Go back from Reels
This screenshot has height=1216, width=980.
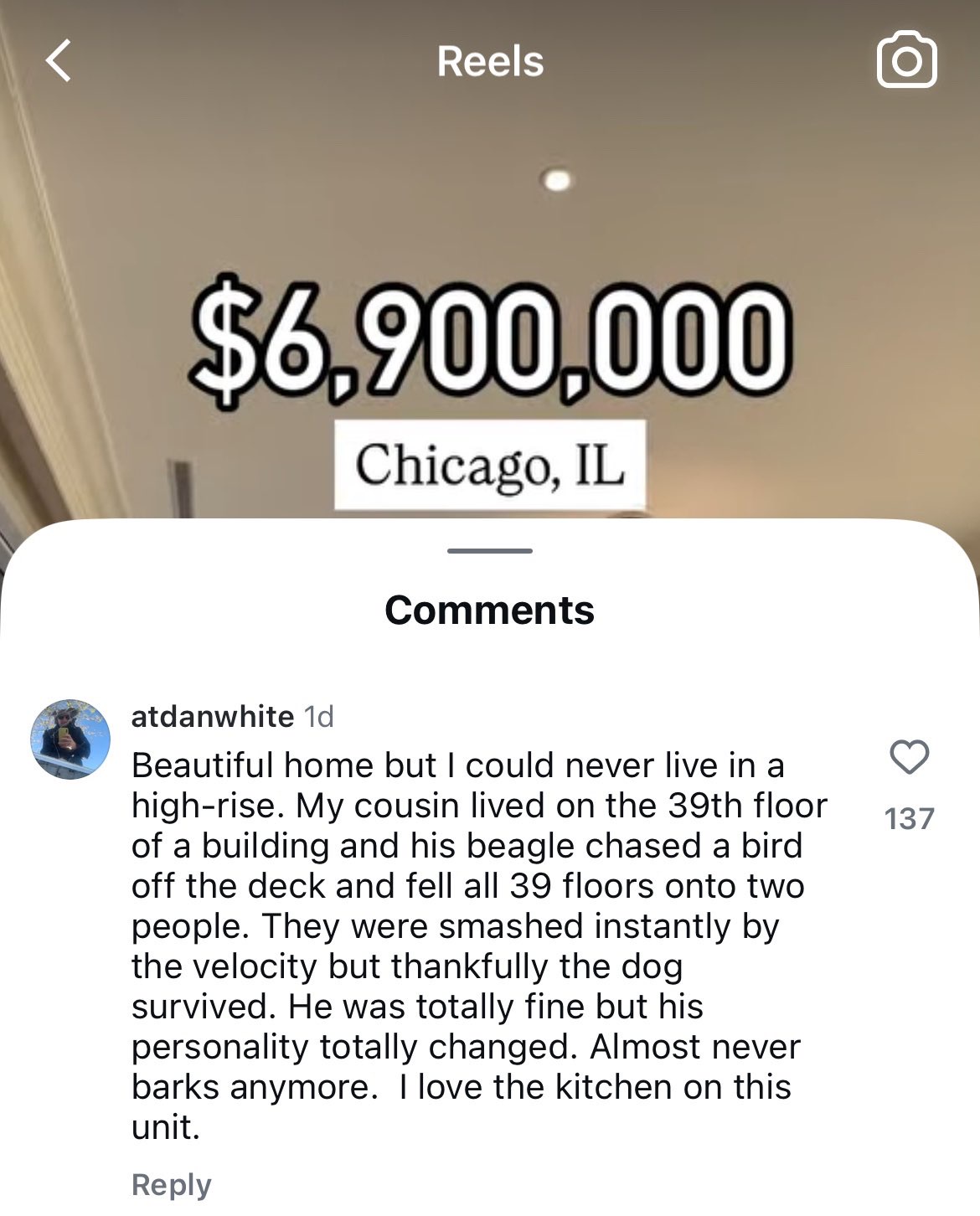[x=59, y=61]
